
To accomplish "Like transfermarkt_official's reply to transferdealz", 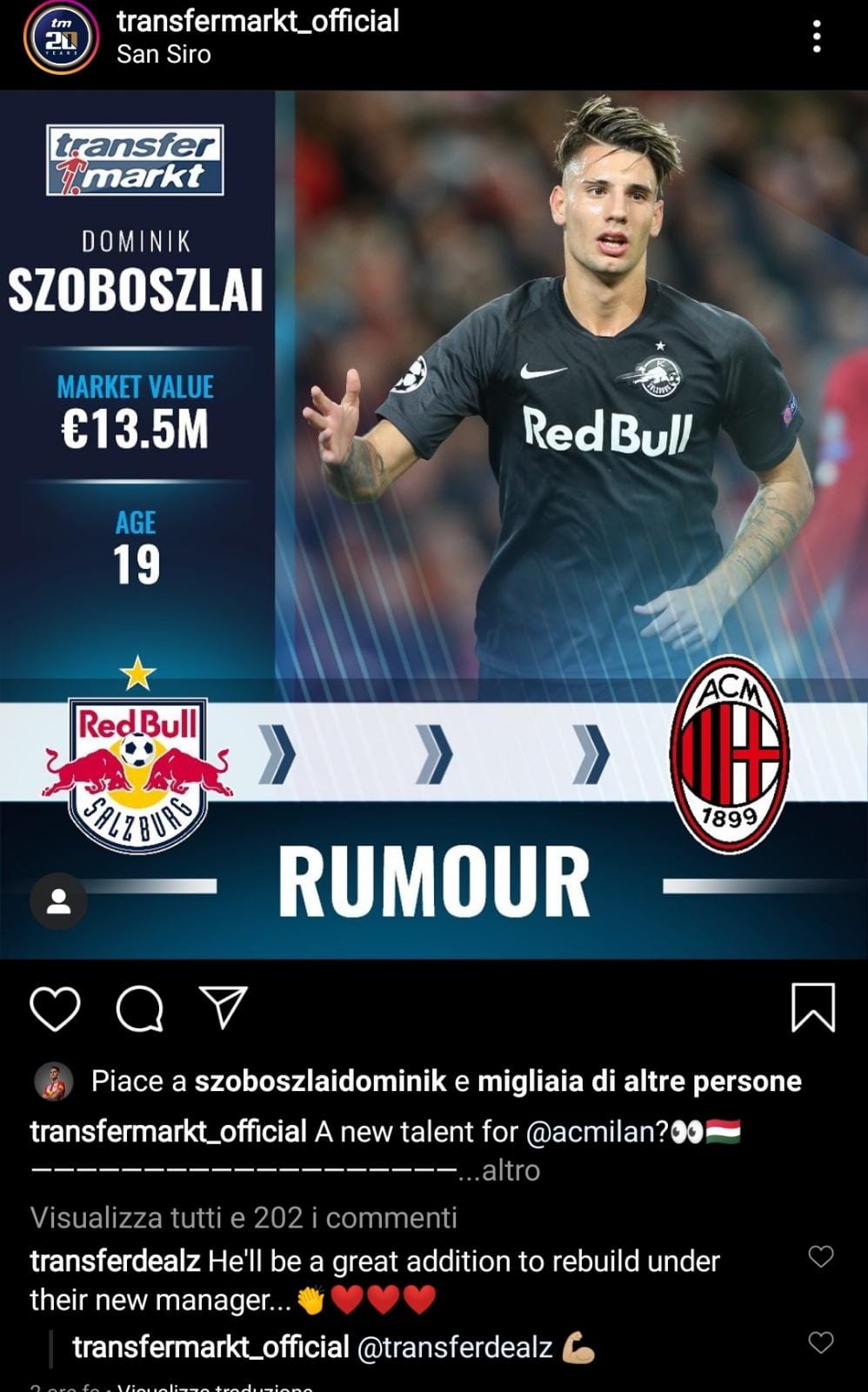I will [x=820, y=1342].
